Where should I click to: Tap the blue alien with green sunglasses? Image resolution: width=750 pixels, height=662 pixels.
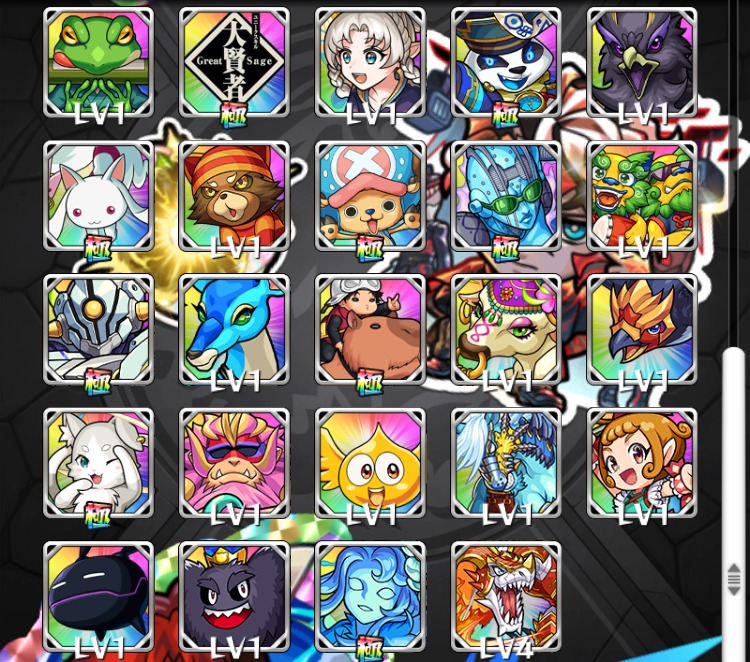point(506,196)
